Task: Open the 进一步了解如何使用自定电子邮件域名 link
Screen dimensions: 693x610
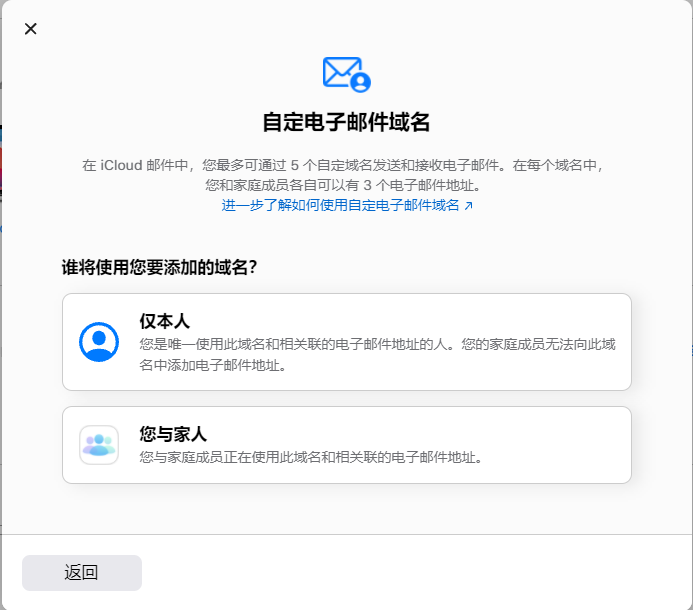Action: click(346, 205)
